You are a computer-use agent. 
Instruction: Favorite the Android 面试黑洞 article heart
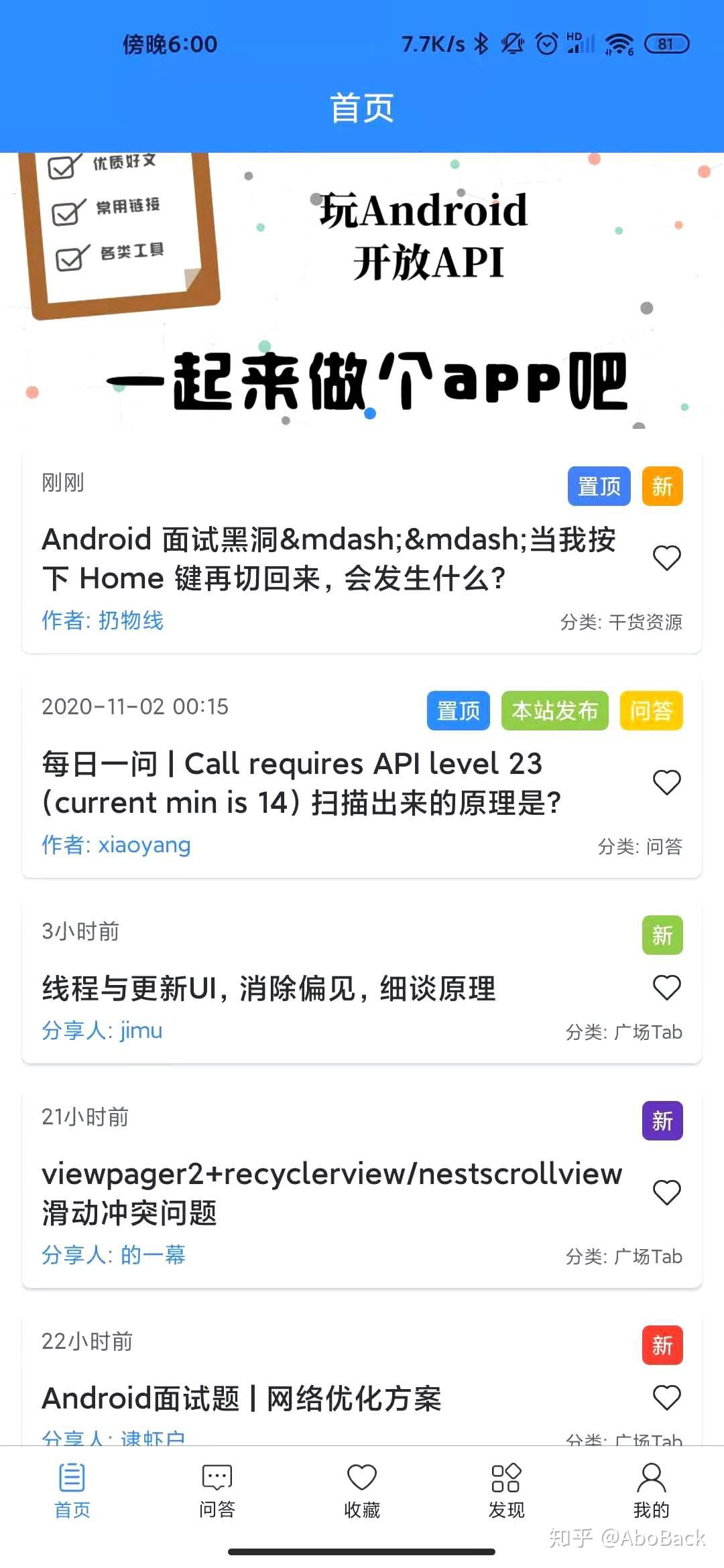point(667,558)
